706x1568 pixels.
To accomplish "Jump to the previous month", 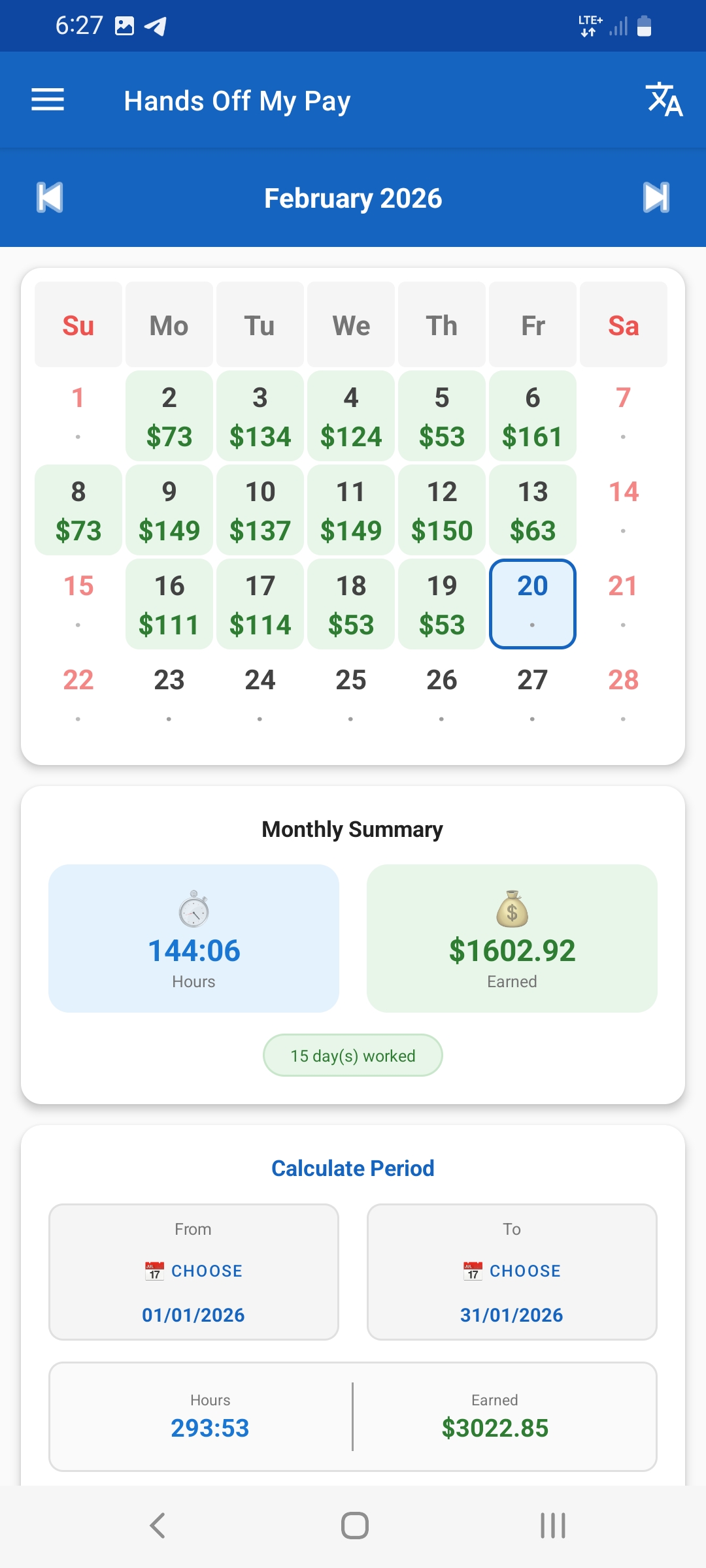I will [49, 198].
